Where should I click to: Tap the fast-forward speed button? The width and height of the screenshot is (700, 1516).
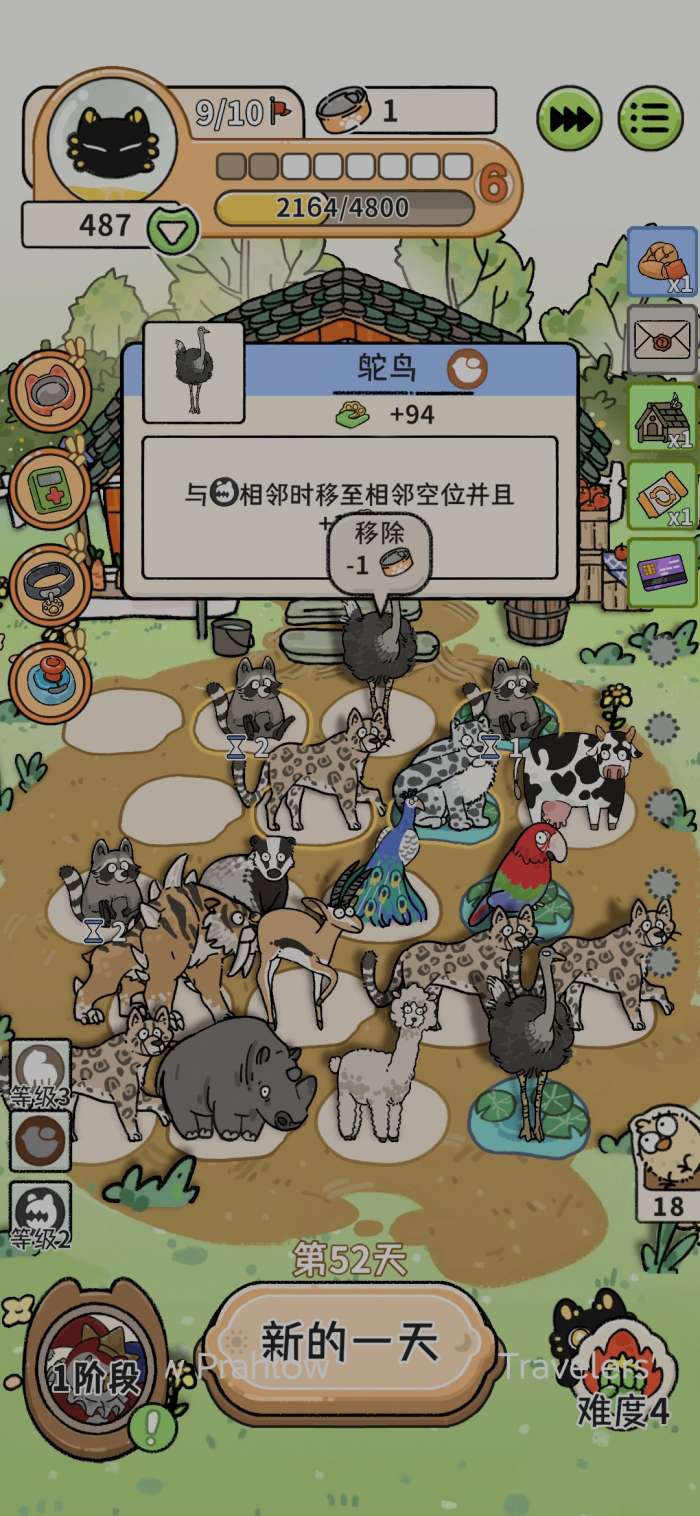(x=570, y=119)
